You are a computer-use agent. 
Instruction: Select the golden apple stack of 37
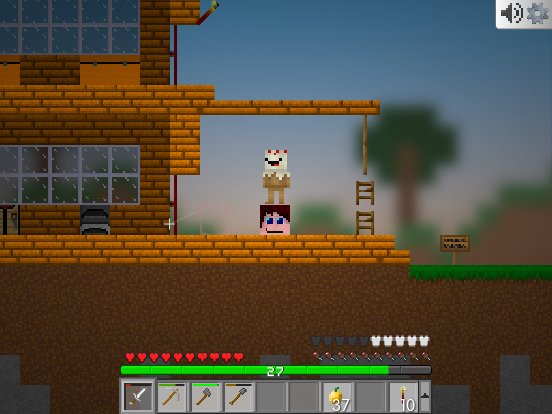(x=338, y=397)
